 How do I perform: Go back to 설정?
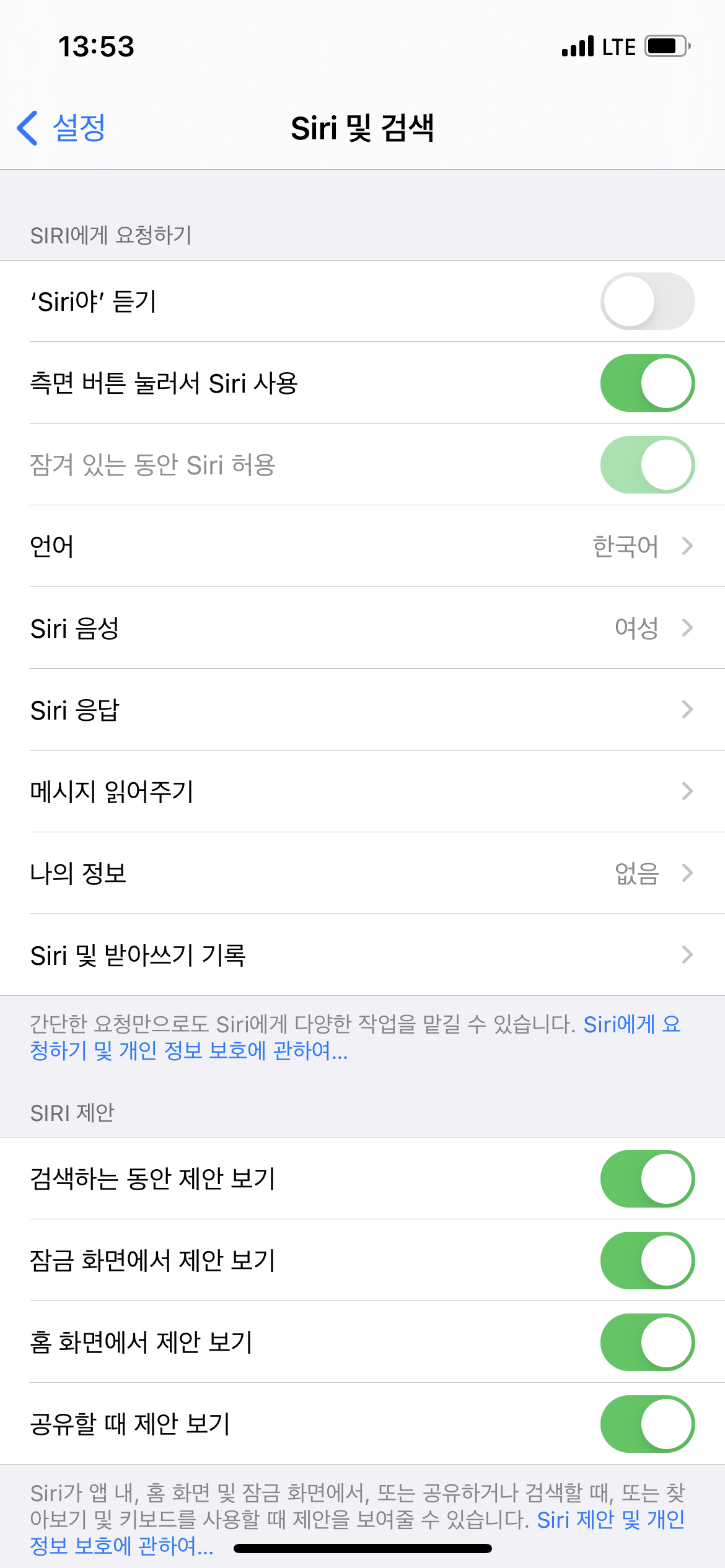(x=62, y=128)
